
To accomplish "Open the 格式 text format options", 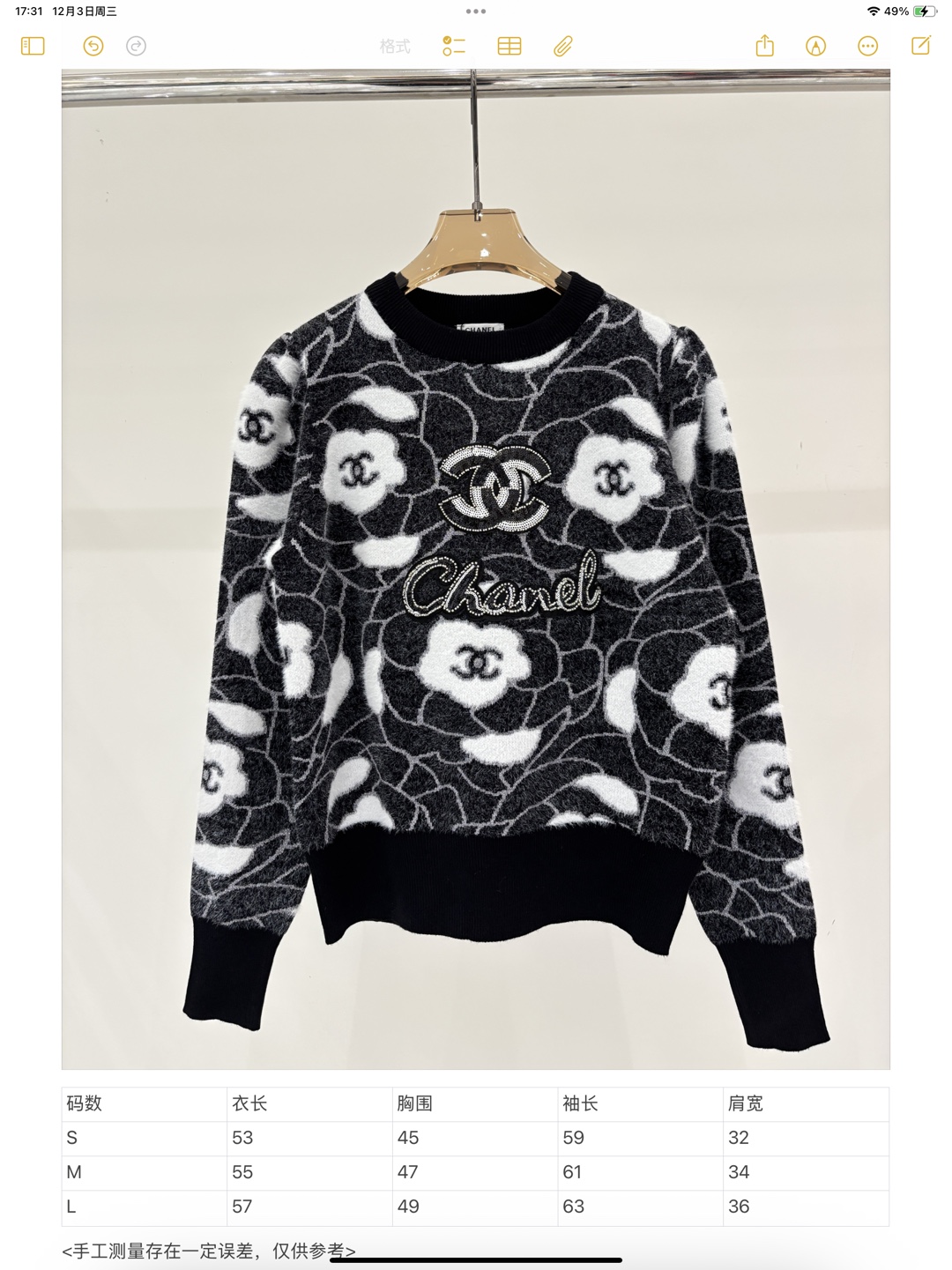I will pos(395,46).
